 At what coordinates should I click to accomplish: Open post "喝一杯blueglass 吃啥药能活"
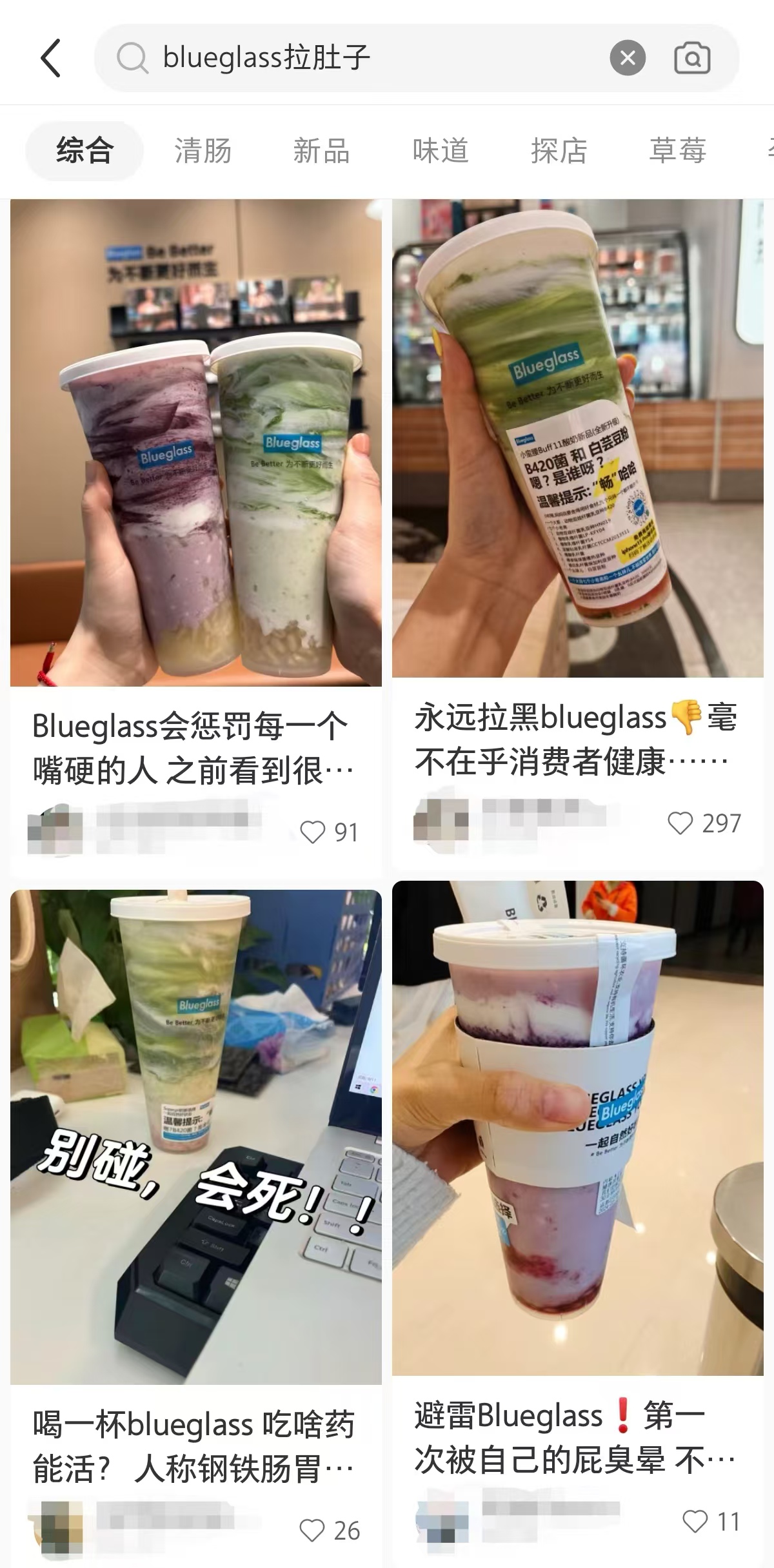[193, 1445]
